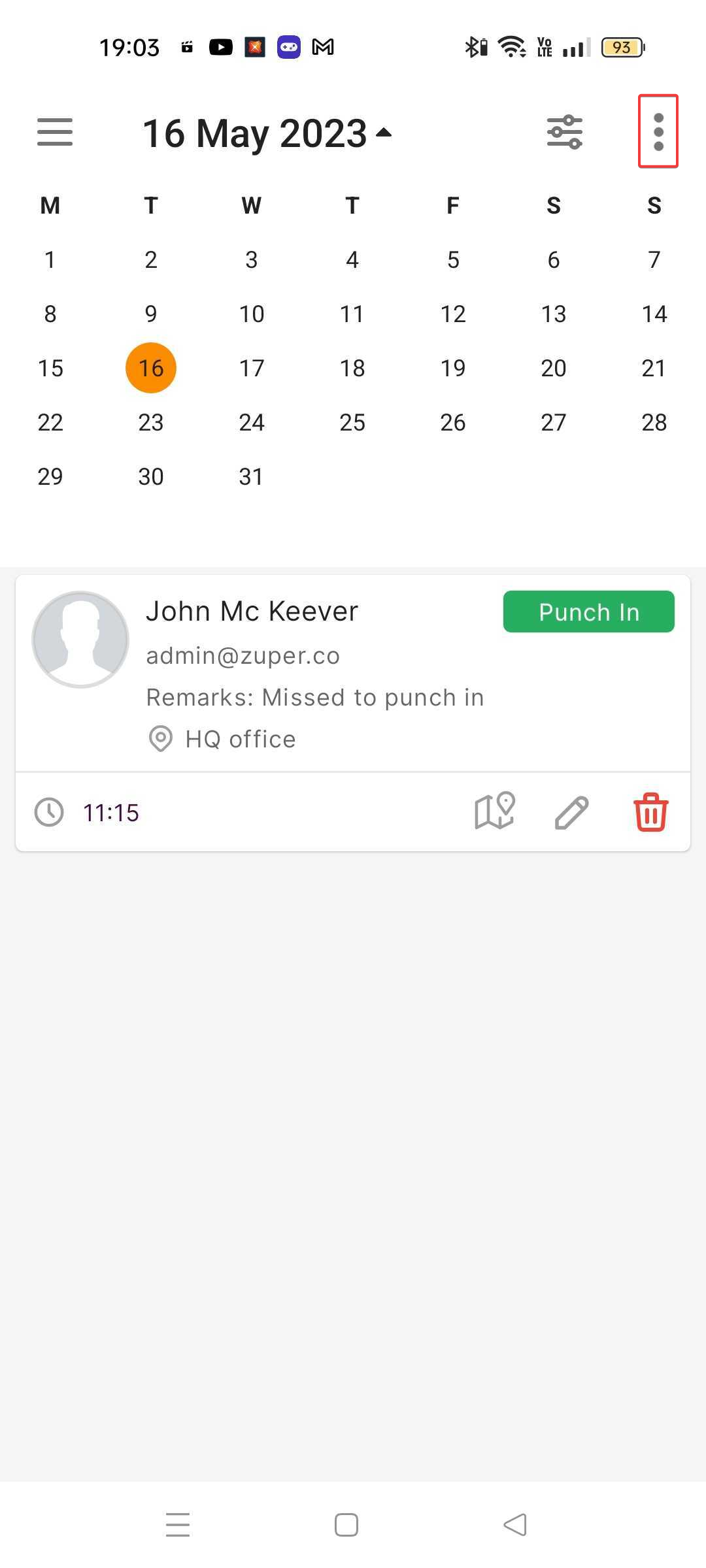Select Saturday the 13th
Viewport: 706px width, 1568px height.
[x=554, y=314]
